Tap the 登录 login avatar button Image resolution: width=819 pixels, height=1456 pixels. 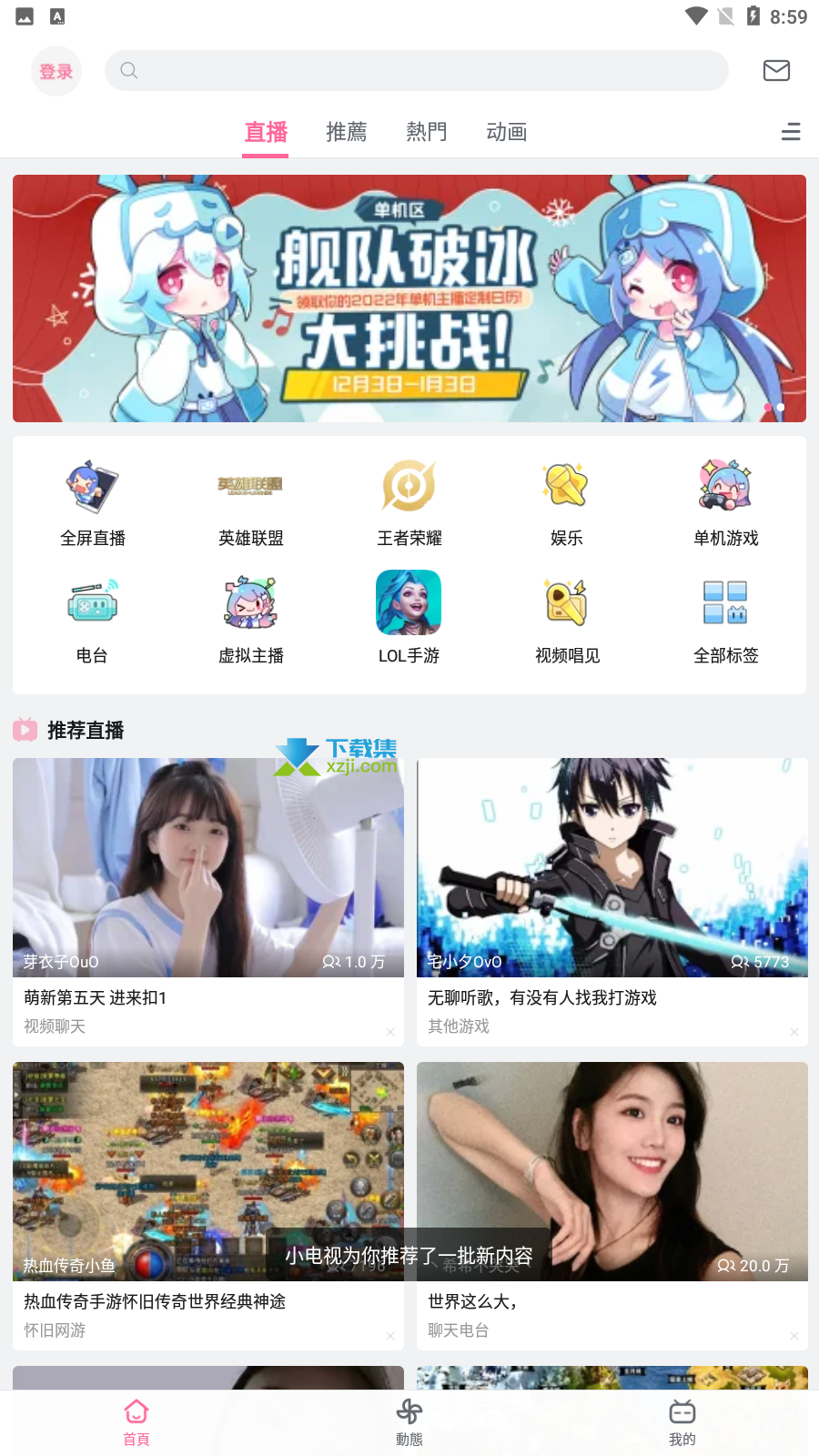(56, 71)
